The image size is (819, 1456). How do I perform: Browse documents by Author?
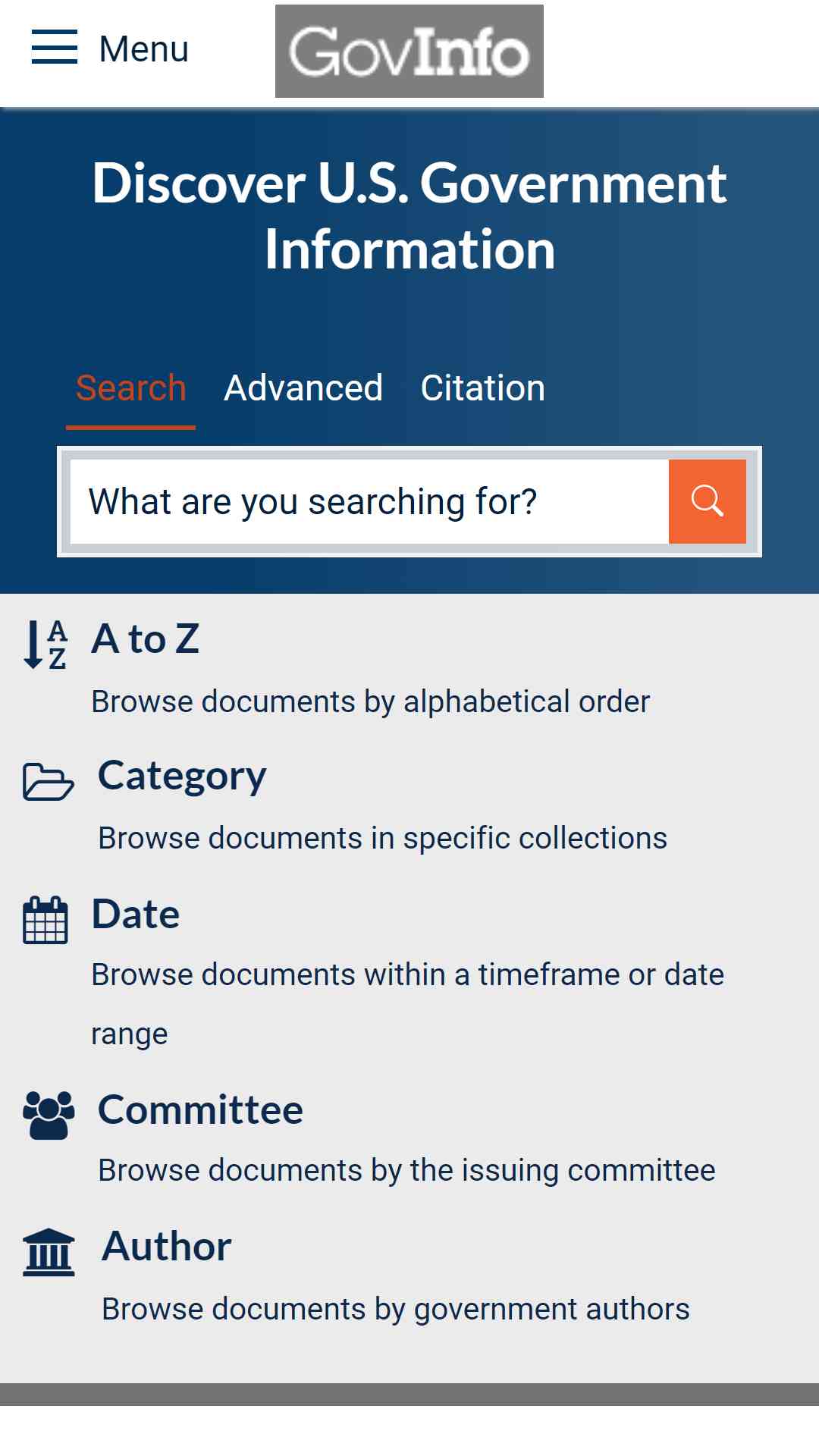pos(167,1246)
